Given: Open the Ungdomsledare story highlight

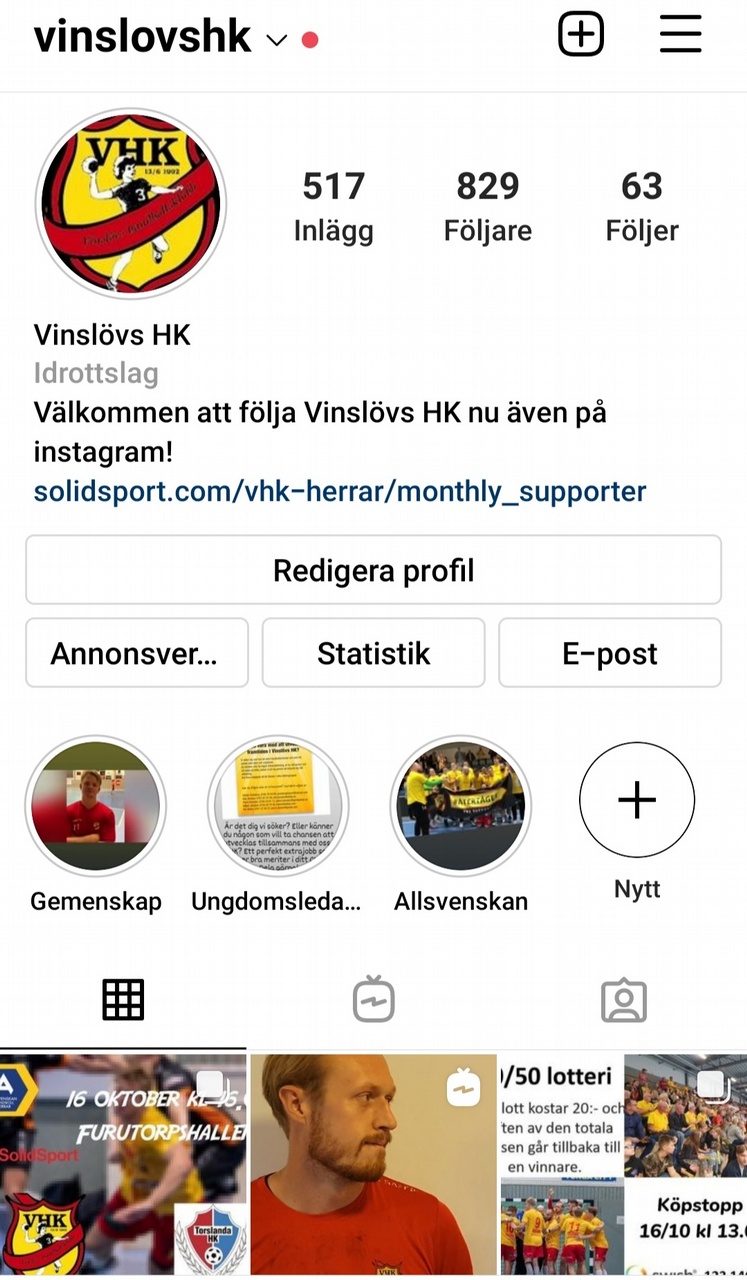Looking at the screenshot, I should [x=277, y=806].
